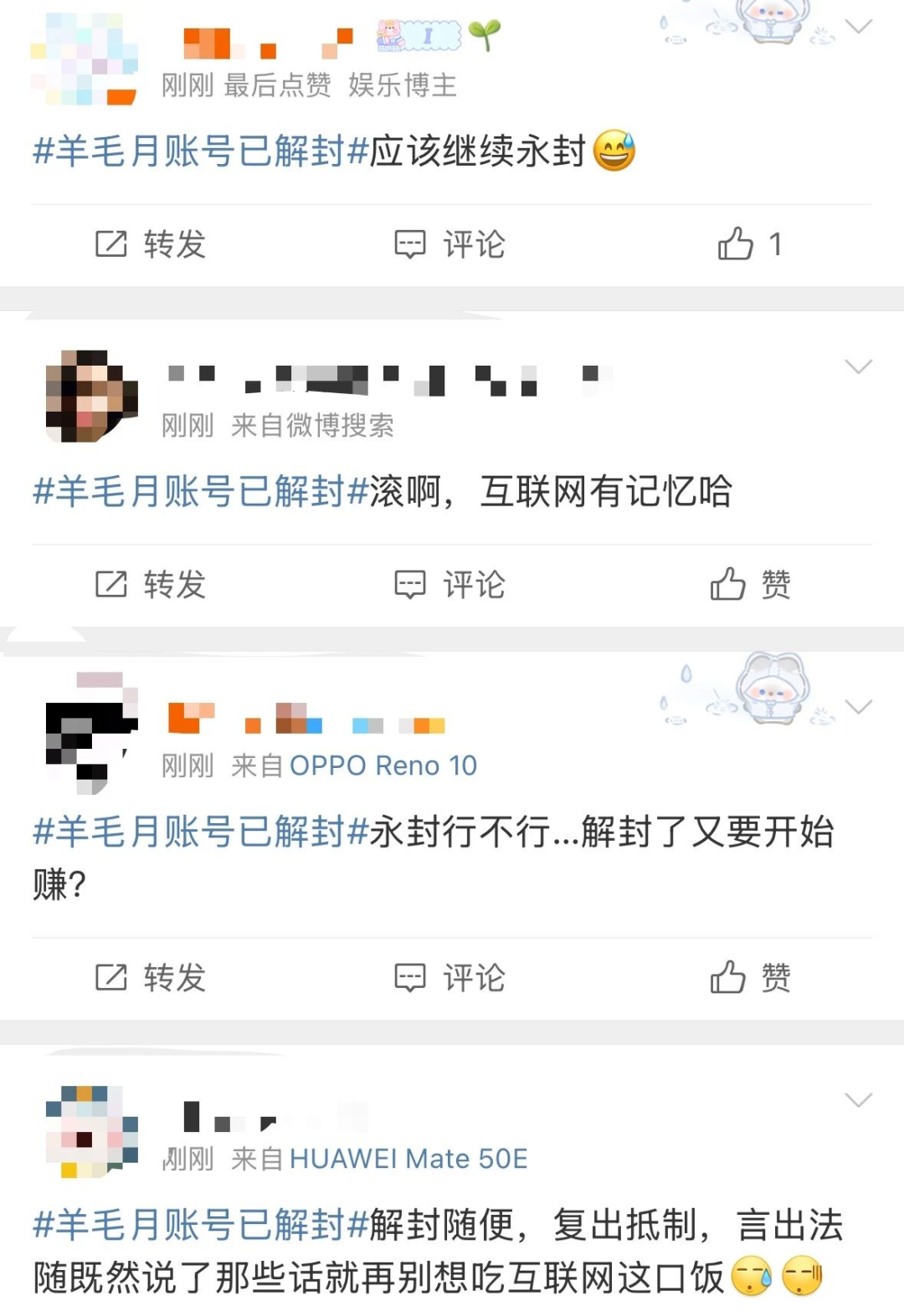Open the HUAWEI Mate 50E source link
The width and height of the screenshot is (904, 1316).
click(x=408, y=1159)
